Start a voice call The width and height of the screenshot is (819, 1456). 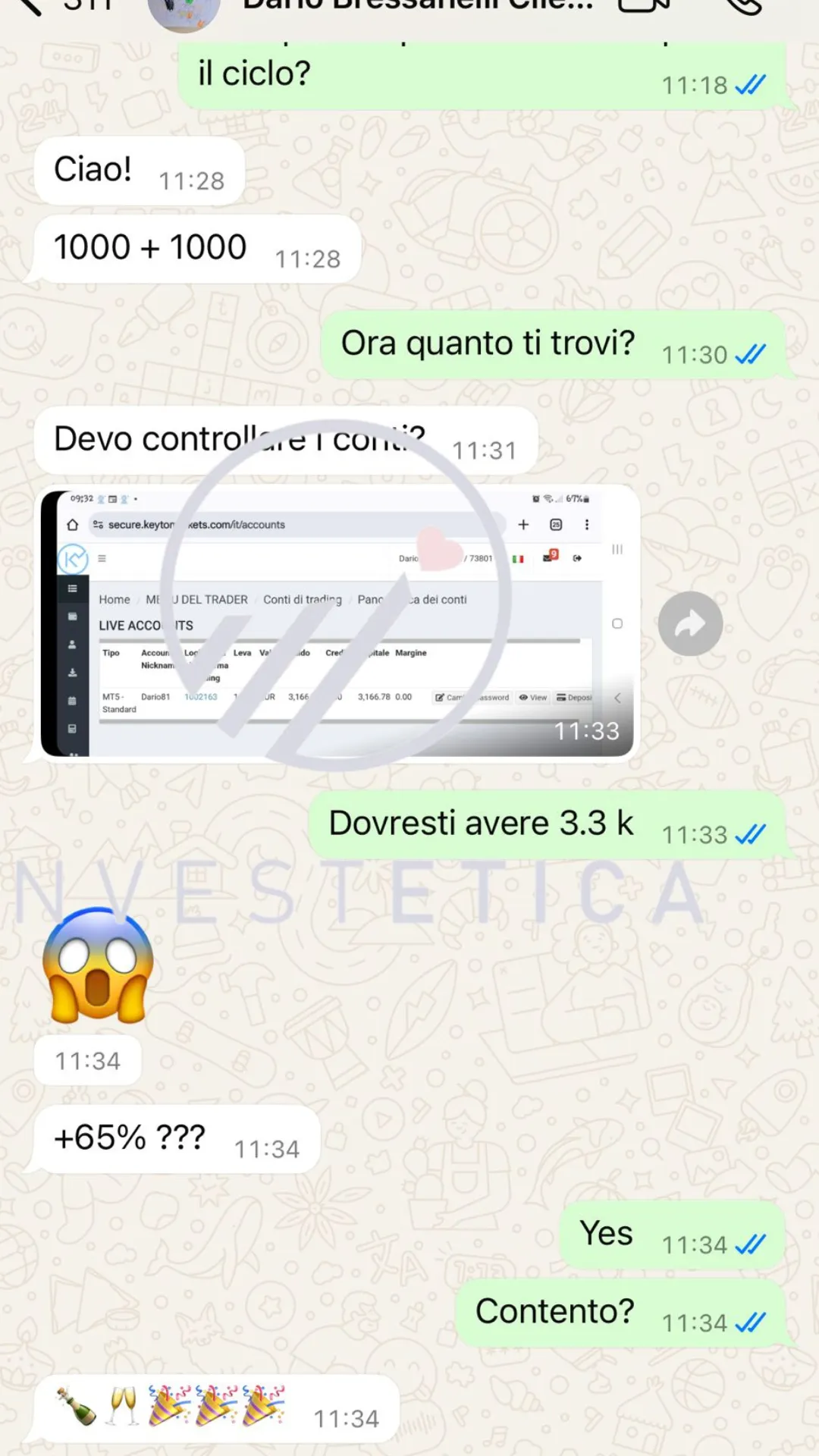[742, 6]
